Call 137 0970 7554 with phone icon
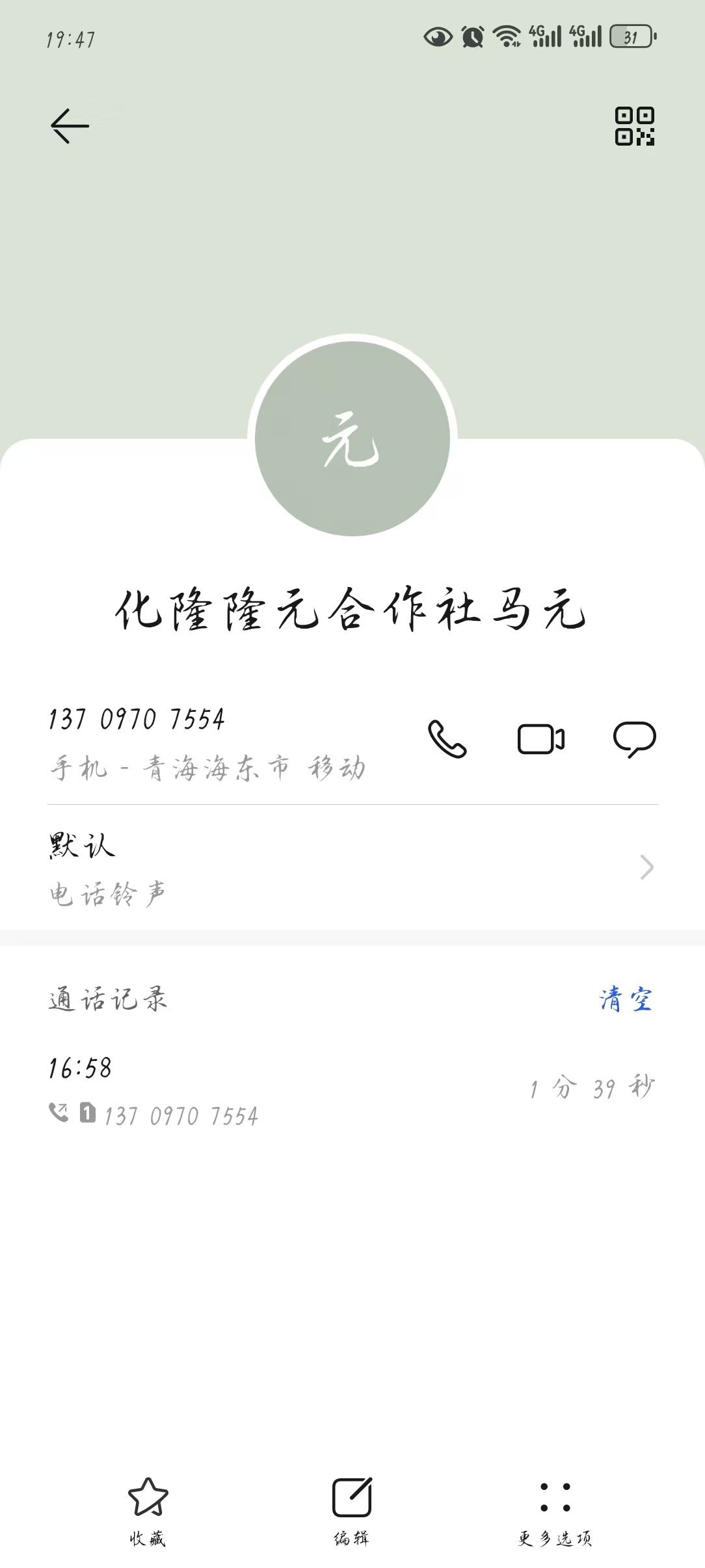This screenshot has width=705, height=1568. pyautogui.click(x=447, y=739)
